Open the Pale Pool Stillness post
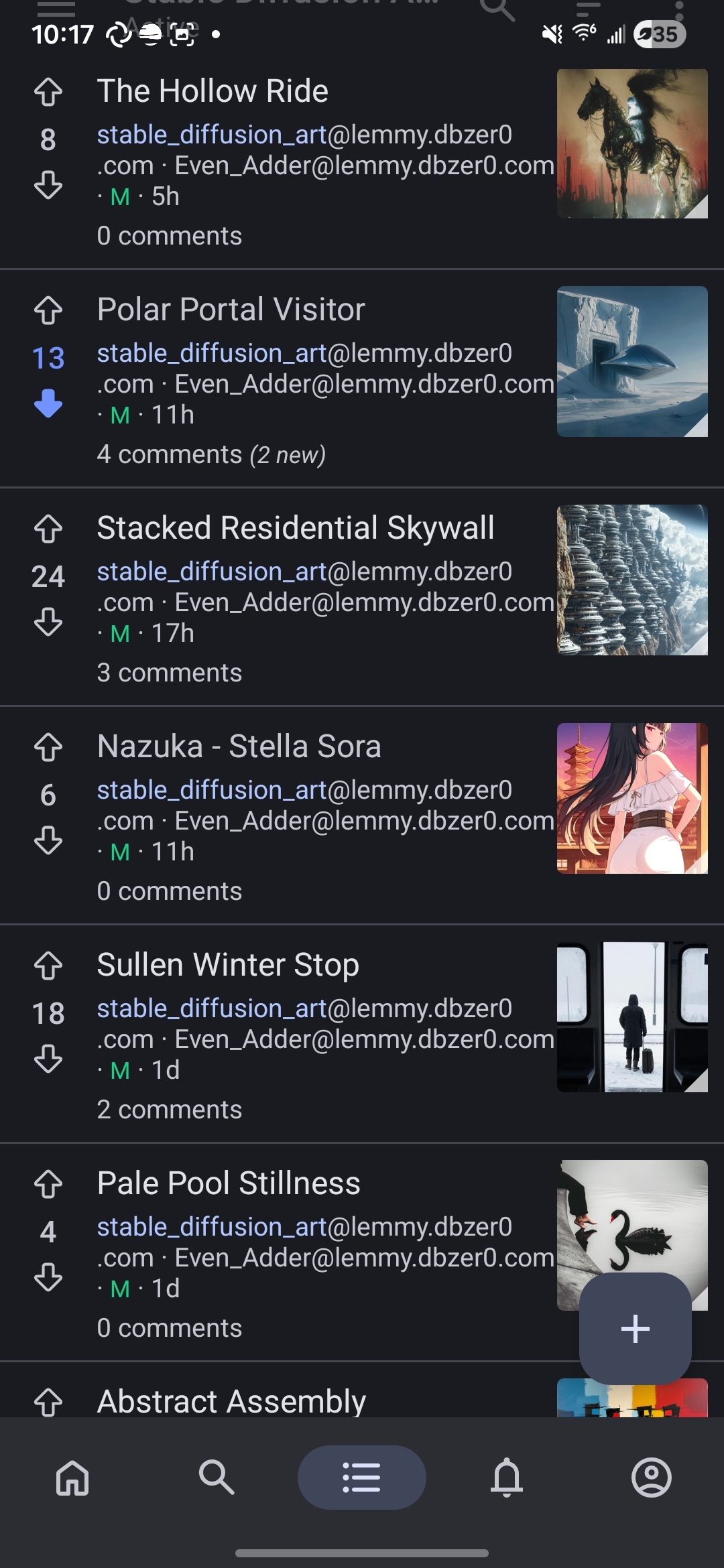The width and height of the screenshot is (724, 1568). 228,1183
